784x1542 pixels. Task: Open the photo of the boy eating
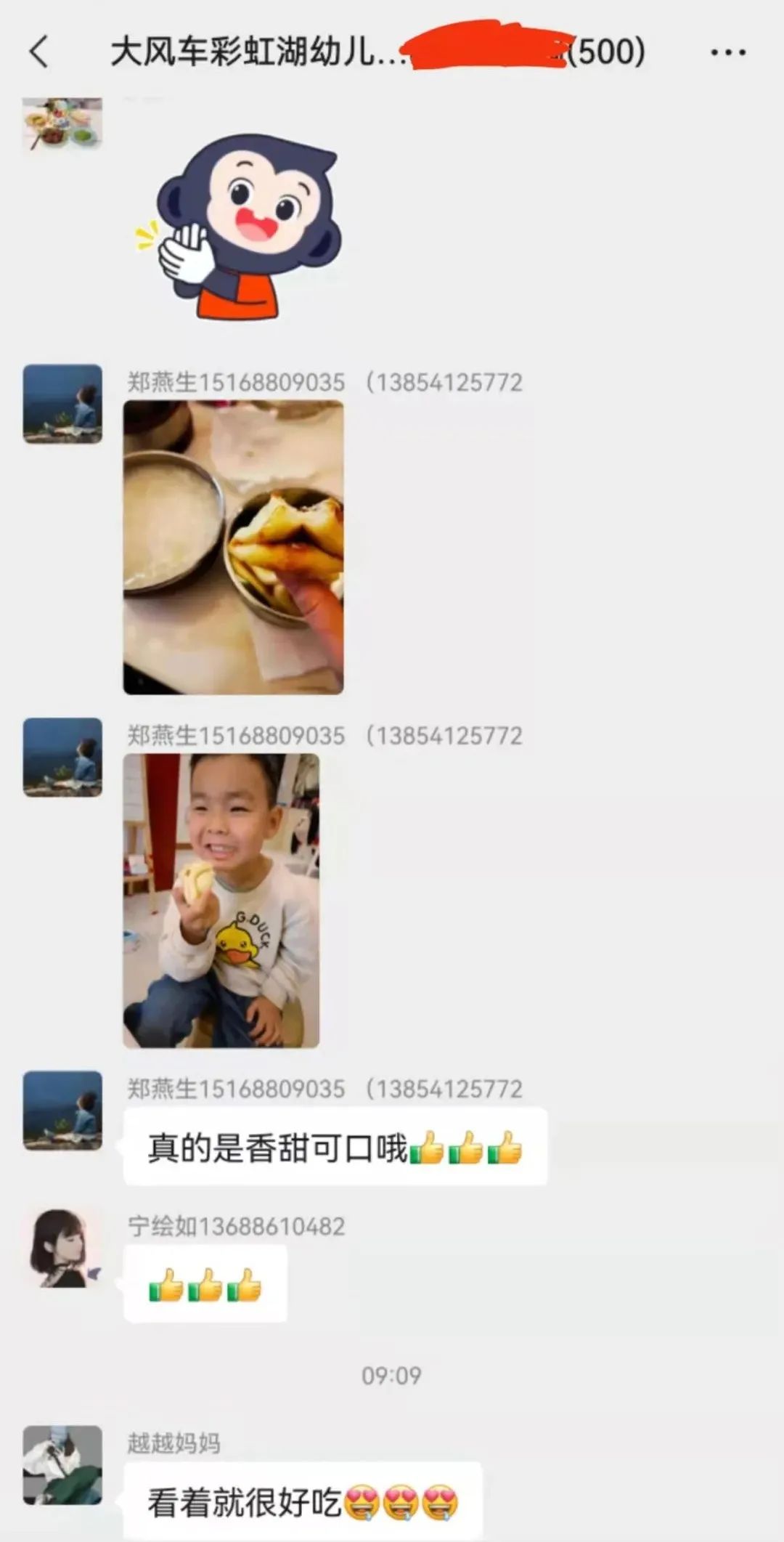(221, 901)
